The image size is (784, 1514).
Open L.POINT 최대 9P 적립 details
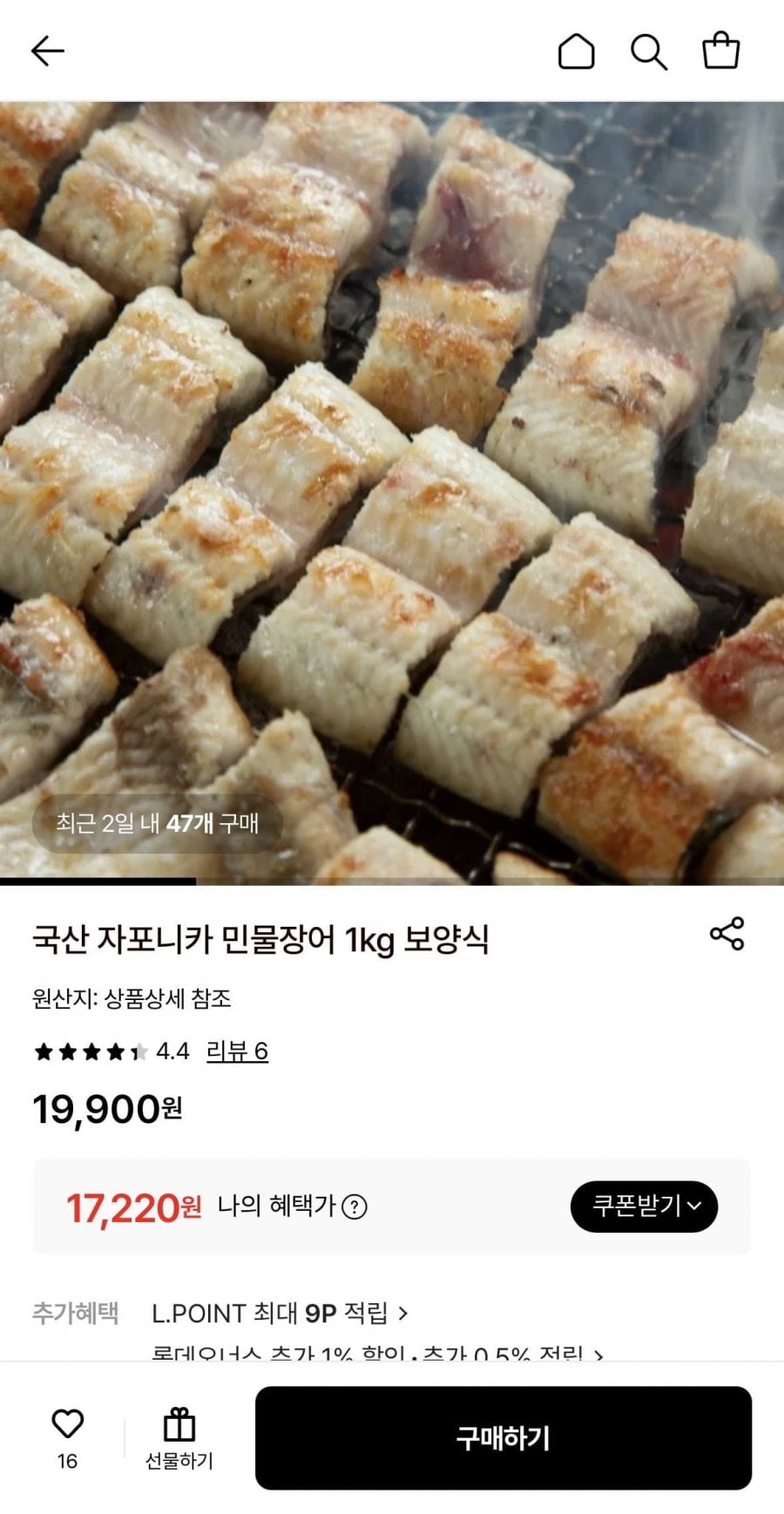[279, 1313]
